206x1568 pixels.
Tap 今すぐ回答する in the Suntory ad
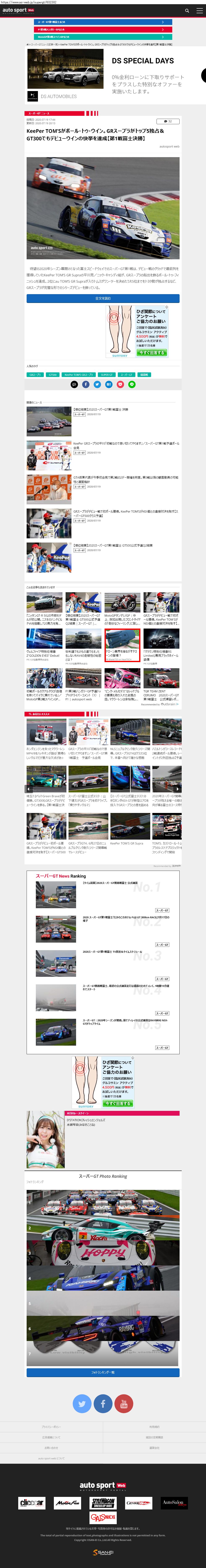point(151,352)
